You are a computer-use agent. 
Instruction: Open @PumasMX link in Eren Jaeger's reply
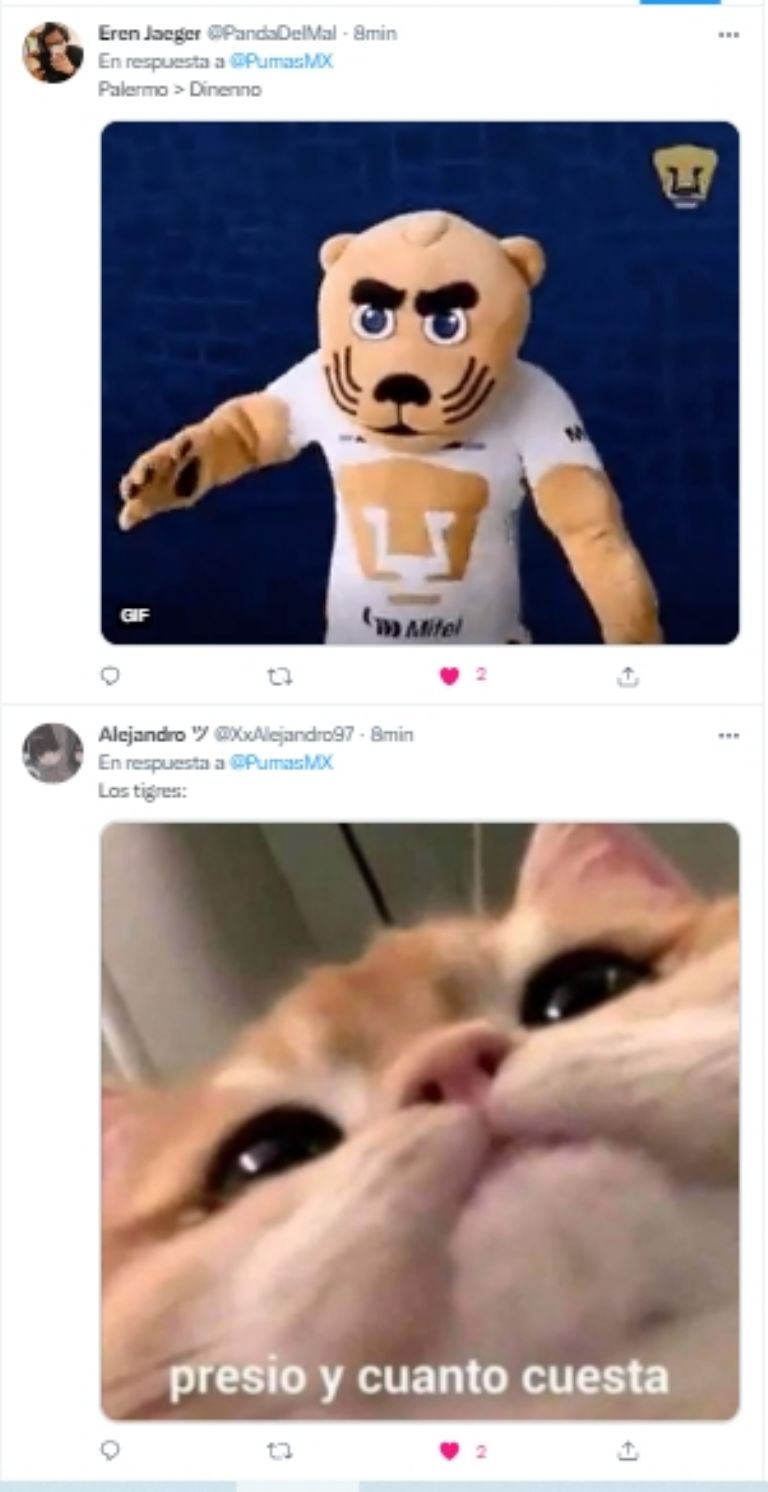click(281, 61)
